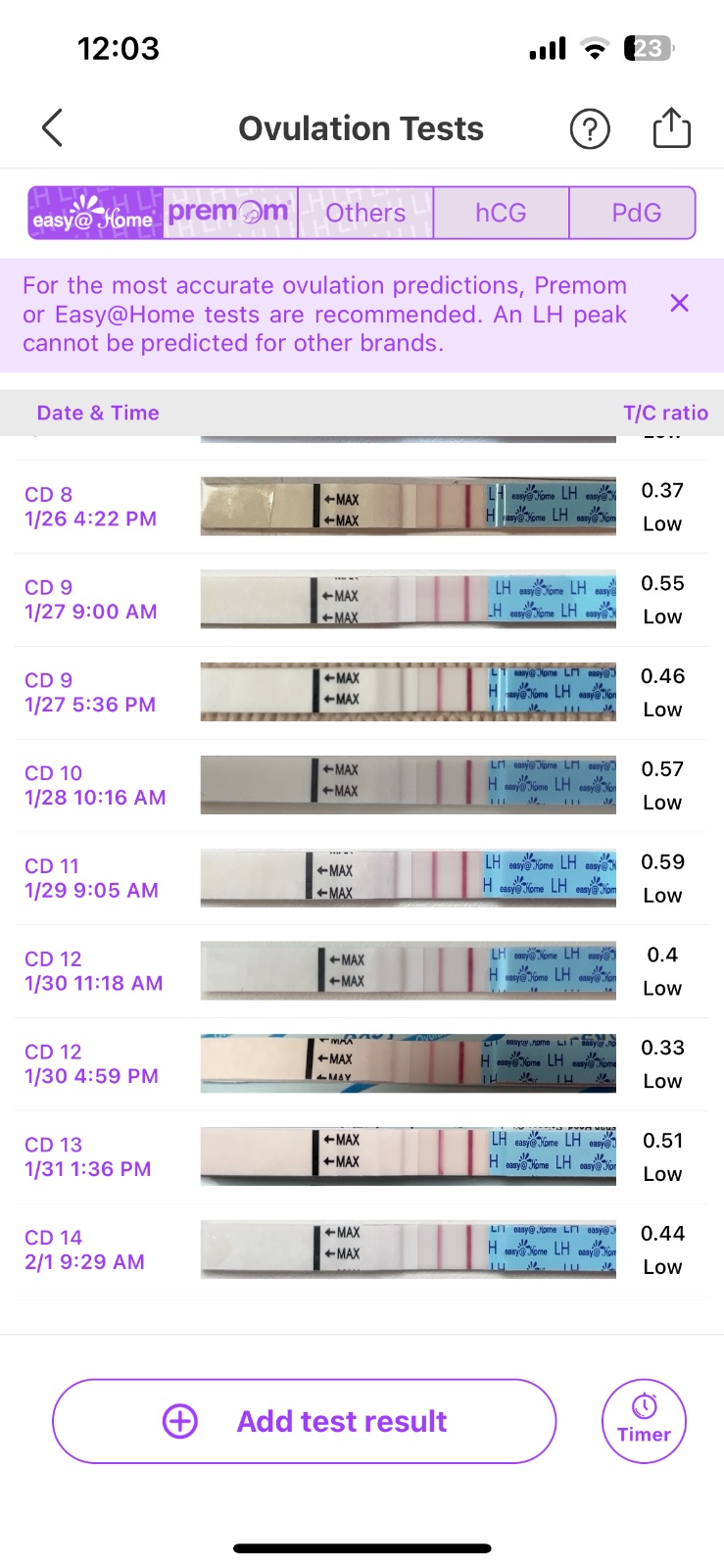Open the 1/30 4:59 PM test result
Image resolution: width=724 pixels, height=1568 pixels.
362,1064
